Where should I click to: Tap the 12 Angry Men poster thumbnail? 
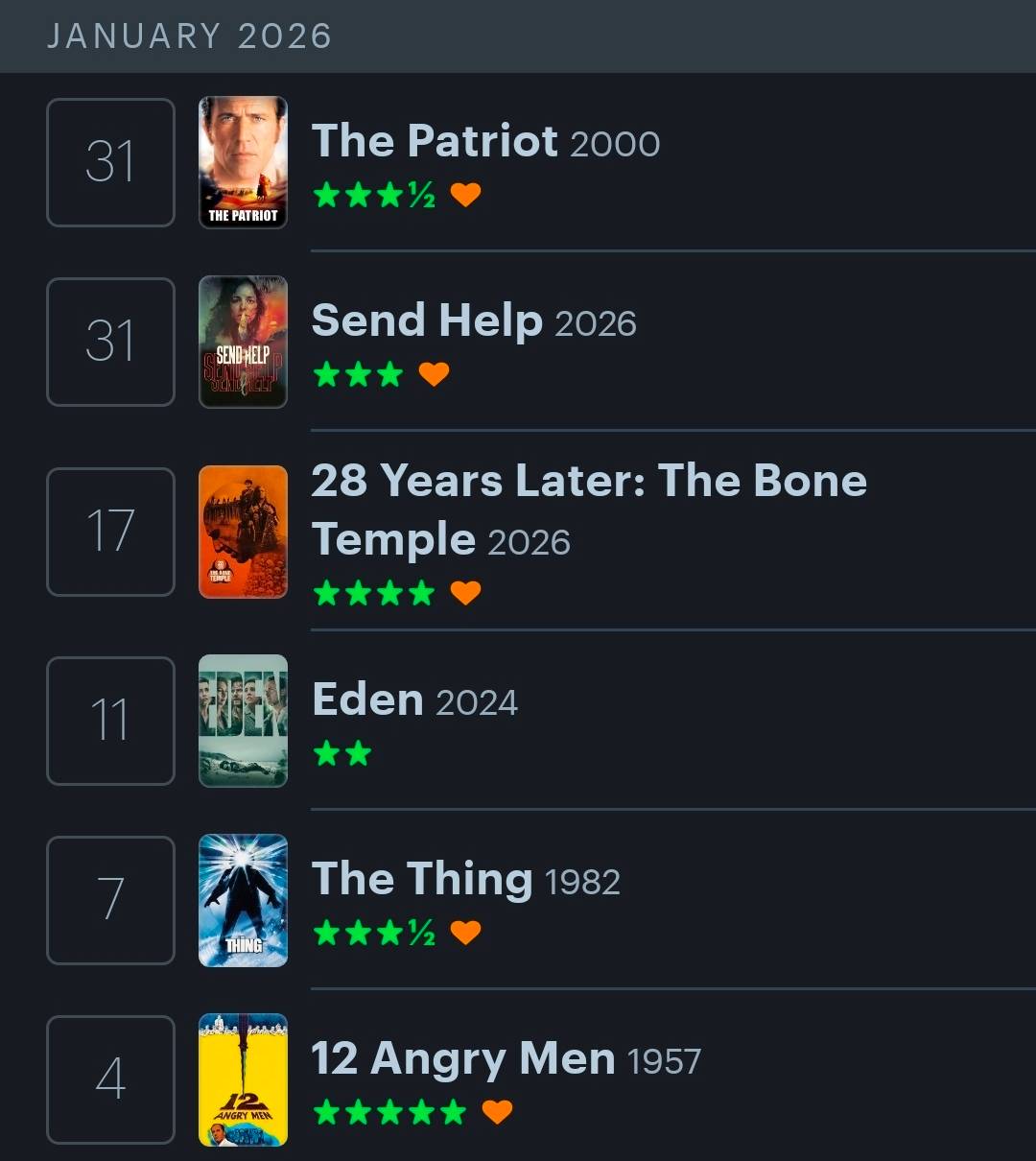click(x=243, y=1079)
